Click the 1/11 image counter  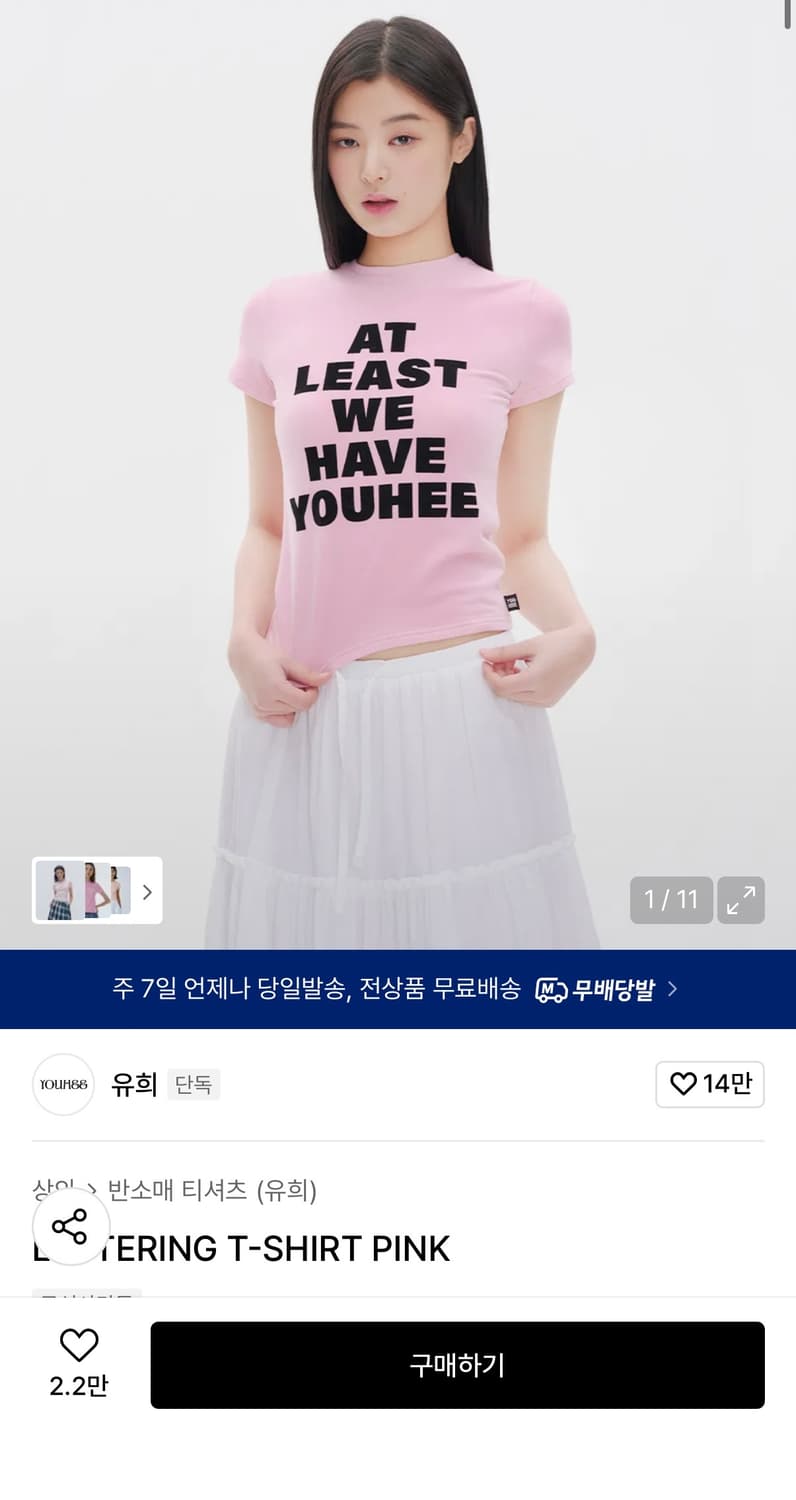(x=670, y=900)
